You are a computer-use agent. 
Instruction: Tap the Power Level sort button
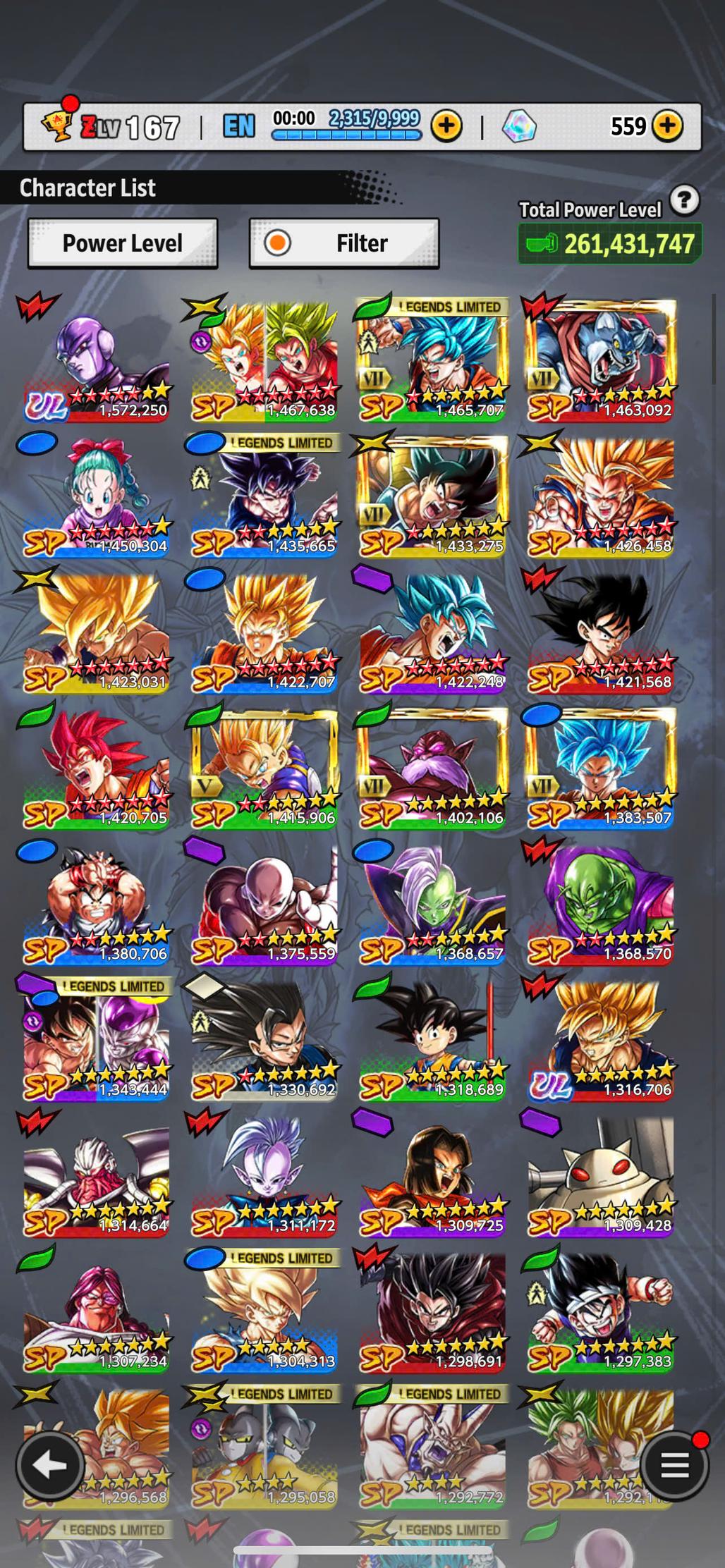click(122, 243)
